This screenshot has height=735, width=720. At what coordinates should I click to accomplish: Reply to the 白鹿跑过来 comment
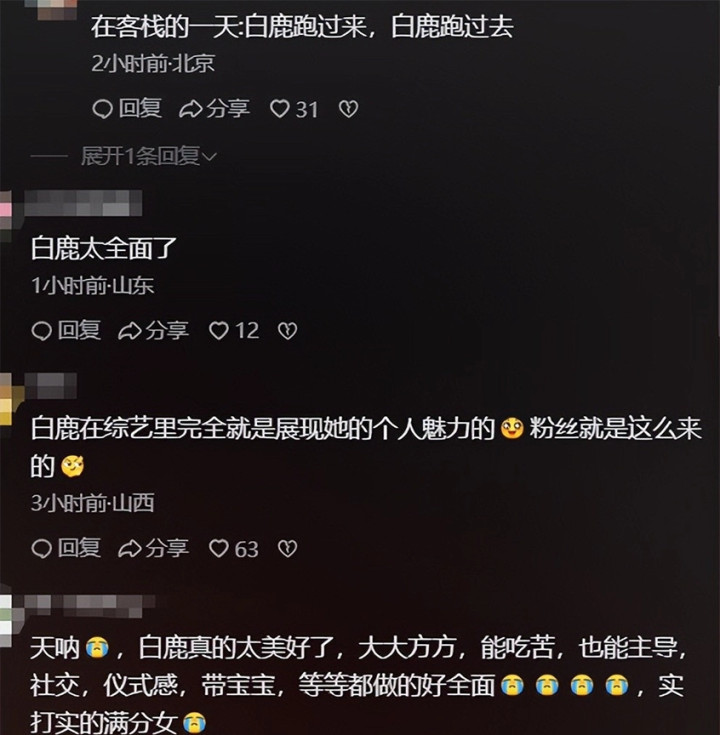coord(127,109)
